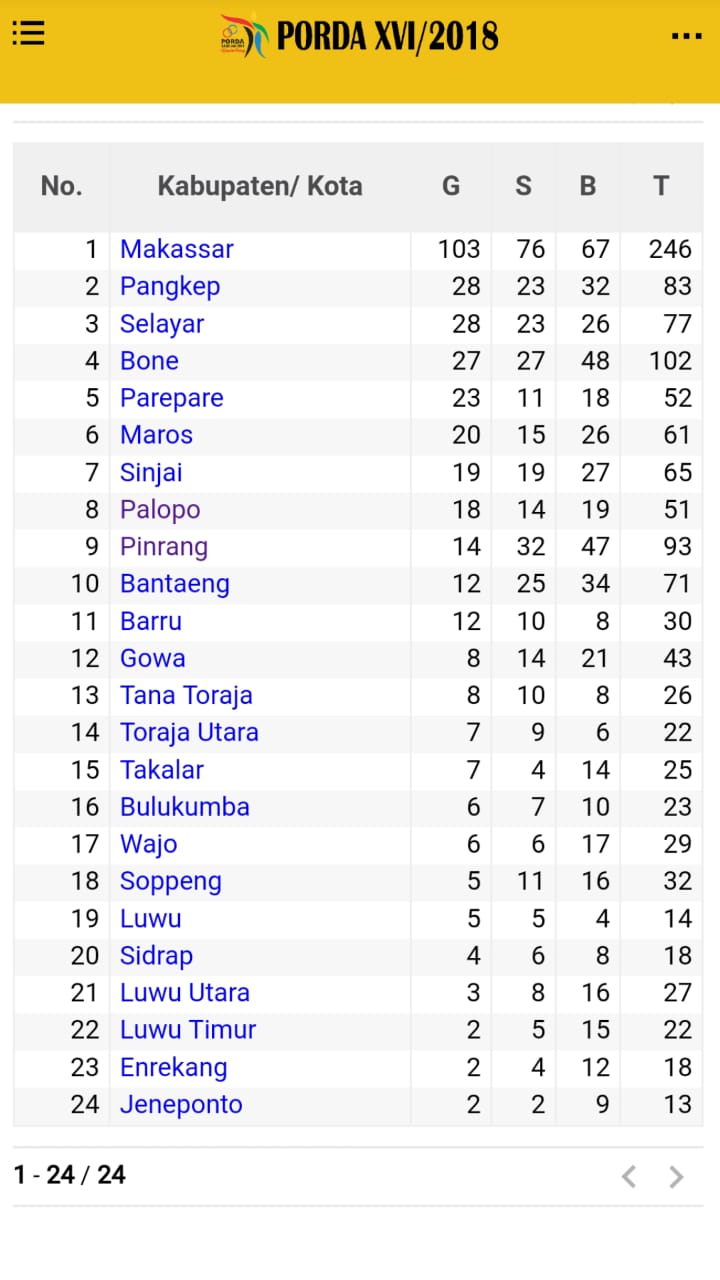720x1280 pixels.
Task: View Sinjai's medal breakdown
Action: (151, 472)
